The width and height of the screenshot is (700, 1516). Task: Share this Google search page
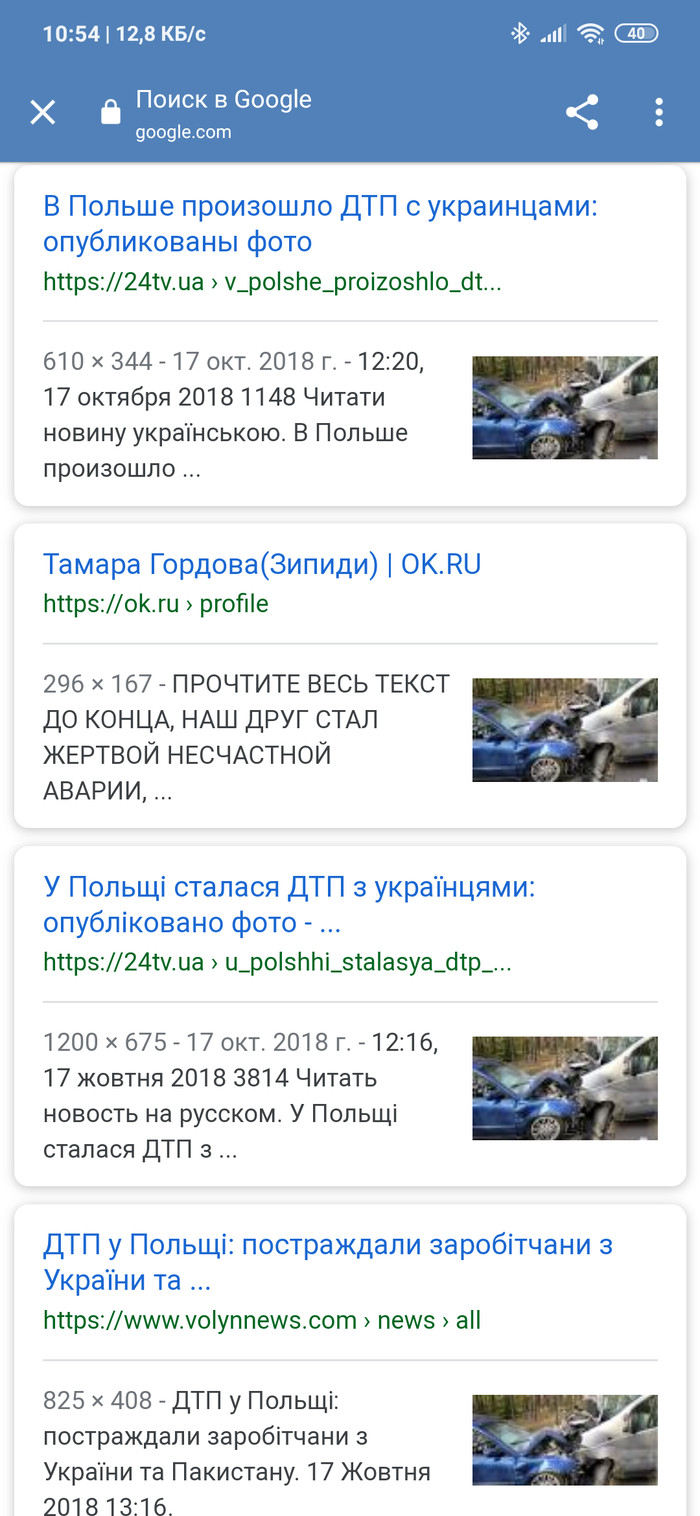point(582,112)
